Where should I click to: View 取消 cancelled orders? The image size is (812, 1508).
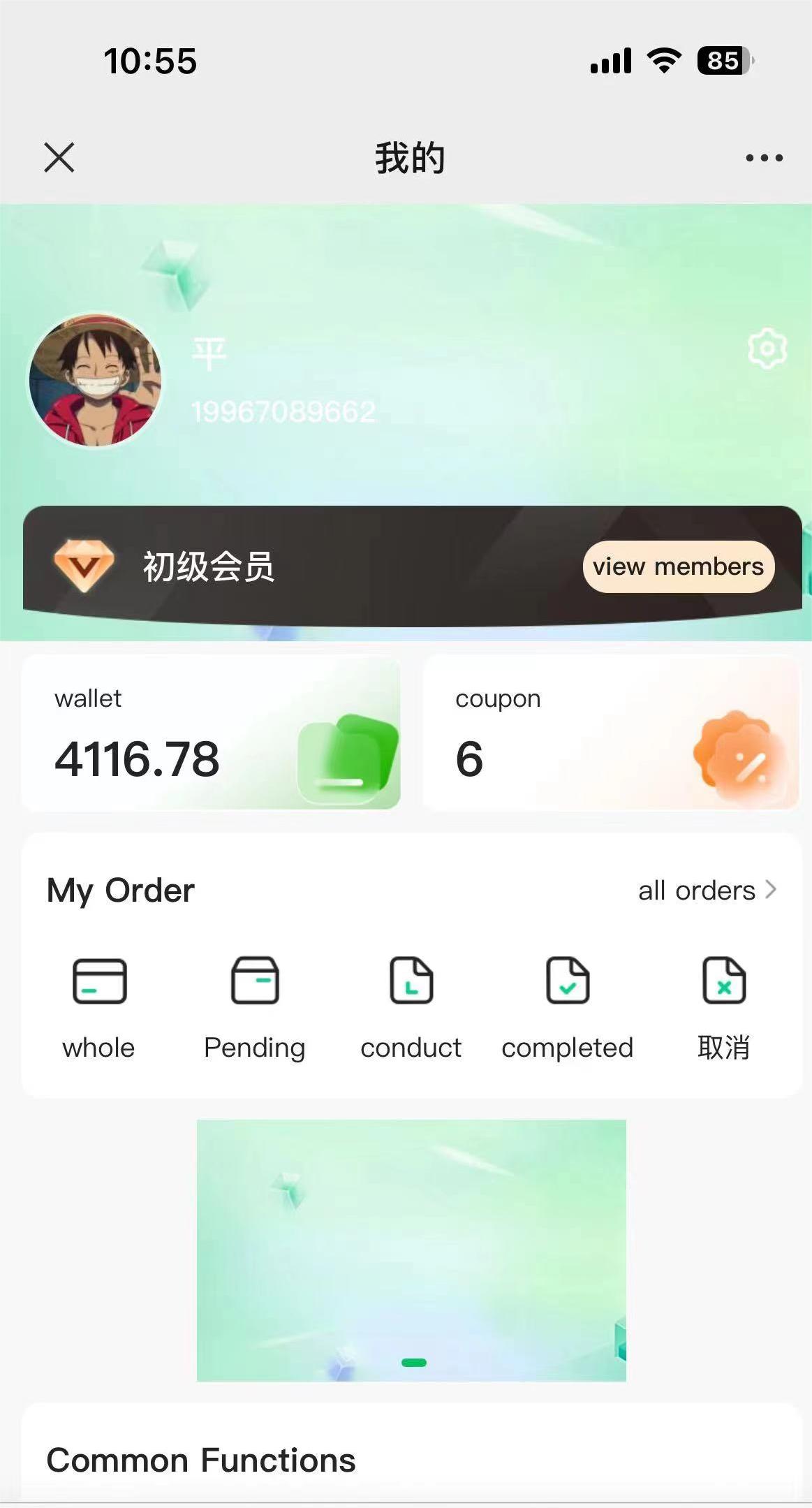point(724,1007)
